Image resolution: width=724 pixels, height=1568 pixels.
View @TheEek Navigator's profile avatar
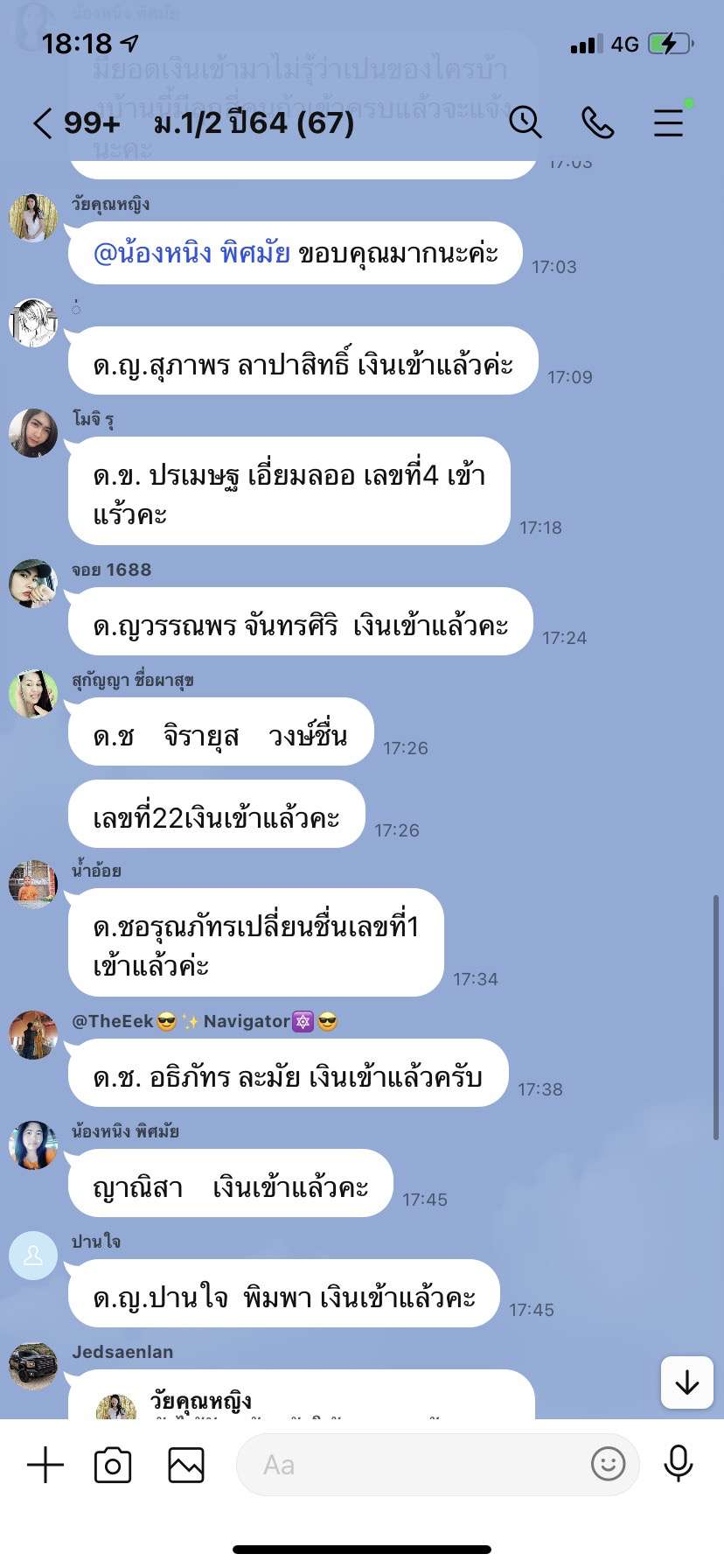pyautogui.click(x=33, y=1034)
